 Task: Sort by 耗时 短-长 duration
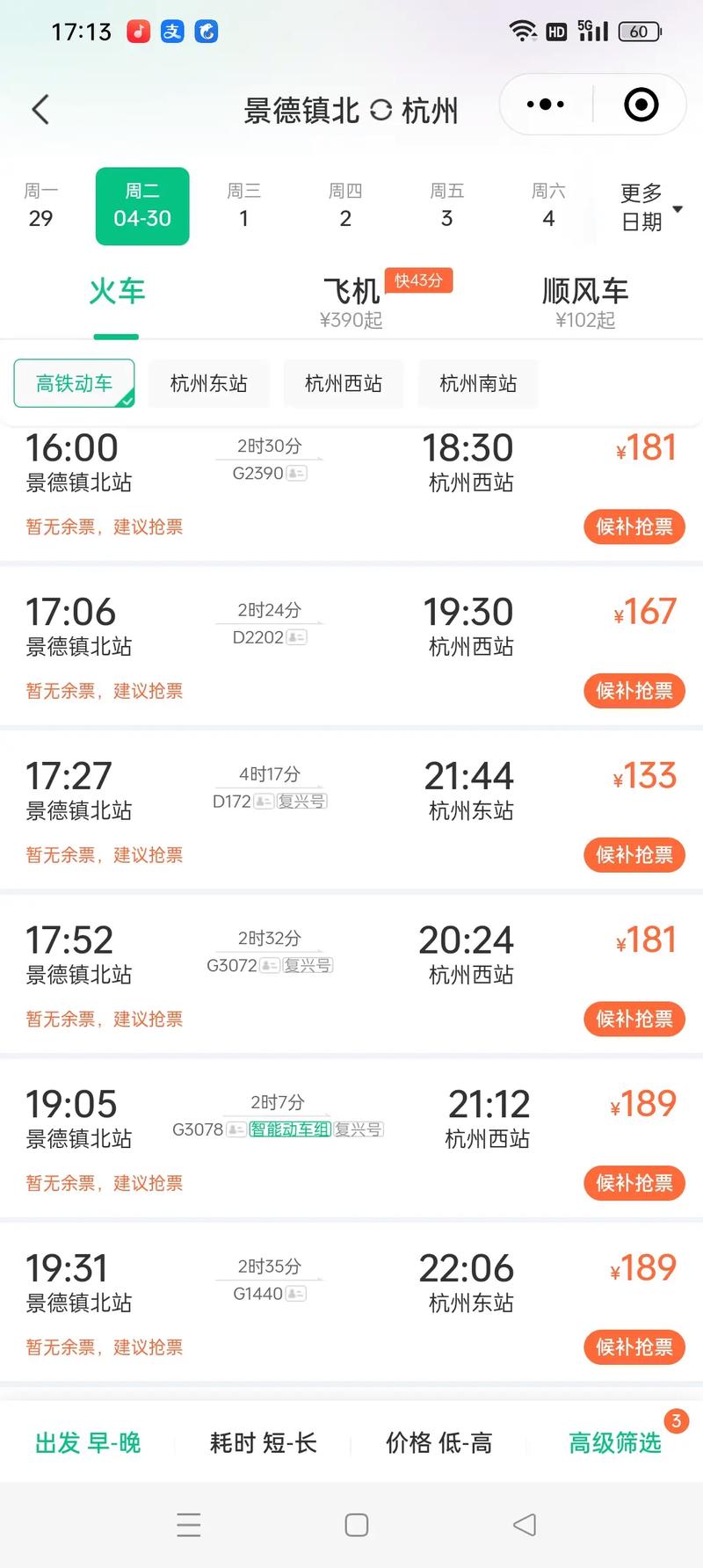tap(263, 1443)
